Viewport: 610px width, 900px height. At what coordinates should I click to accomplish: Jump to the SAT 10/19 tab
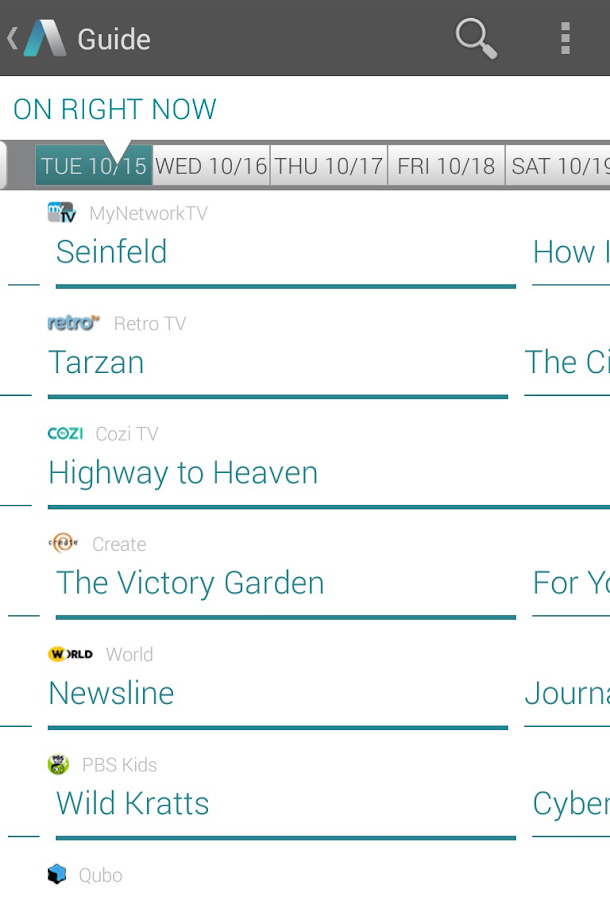tap(559, 166)
